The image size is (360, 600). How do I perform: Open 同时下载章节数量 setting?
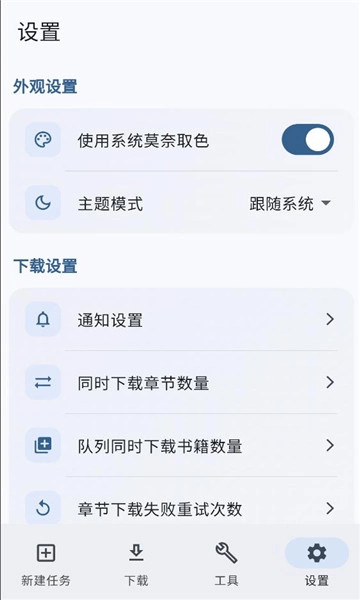[181, 382]
